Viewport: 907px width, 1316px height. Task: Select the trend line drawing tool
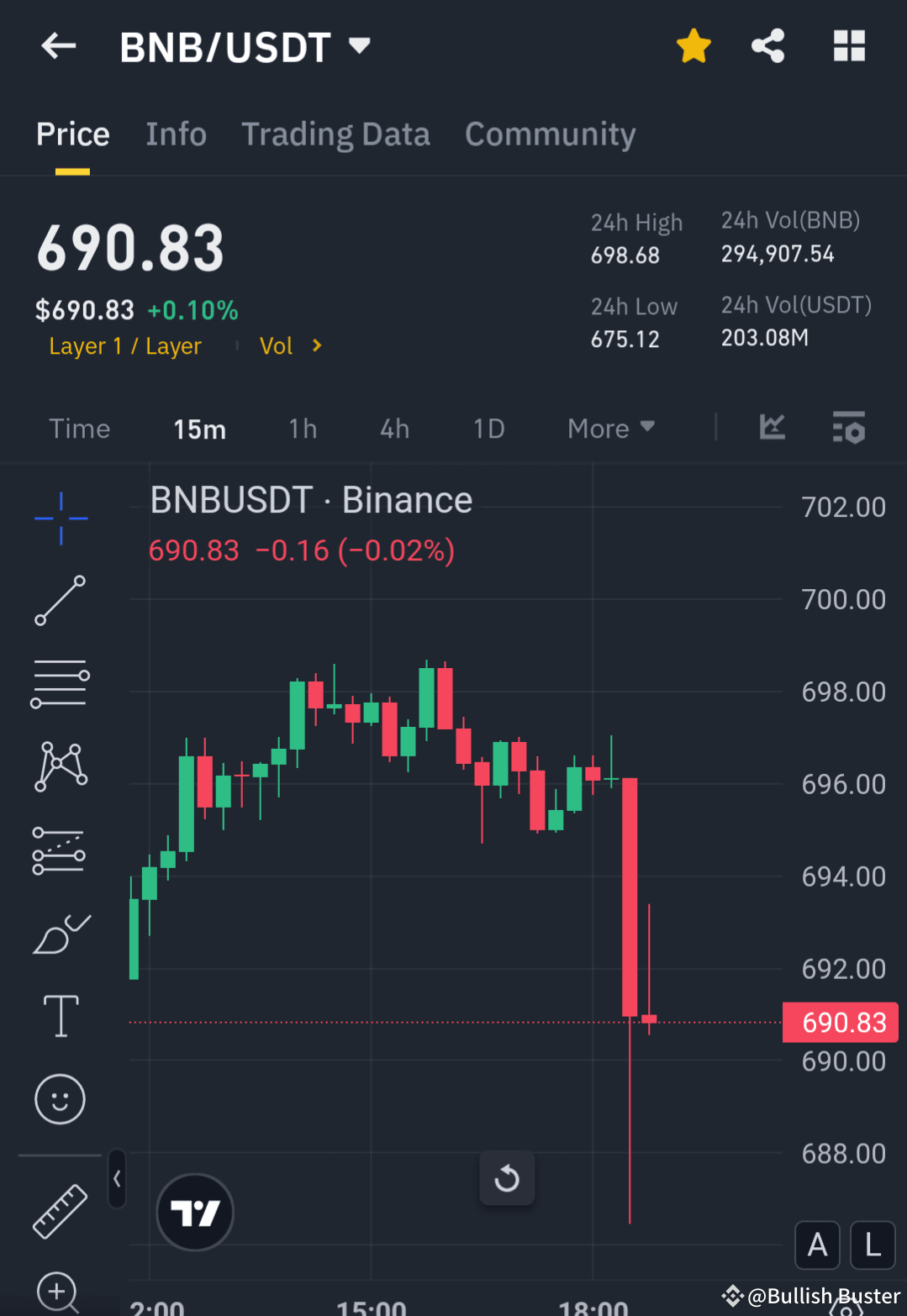(x=60, y=601)
